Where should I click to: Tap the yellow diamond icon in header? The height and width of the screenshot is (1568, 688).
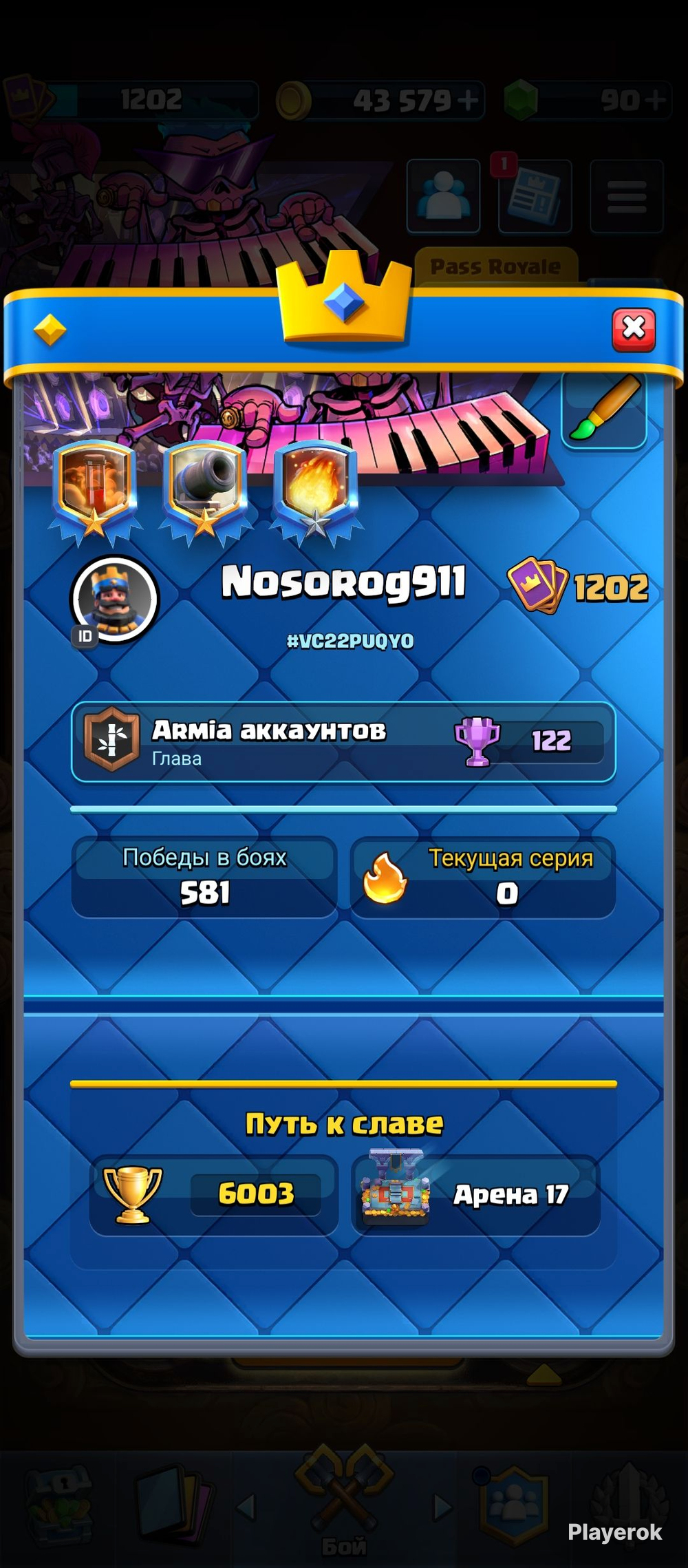50,330
